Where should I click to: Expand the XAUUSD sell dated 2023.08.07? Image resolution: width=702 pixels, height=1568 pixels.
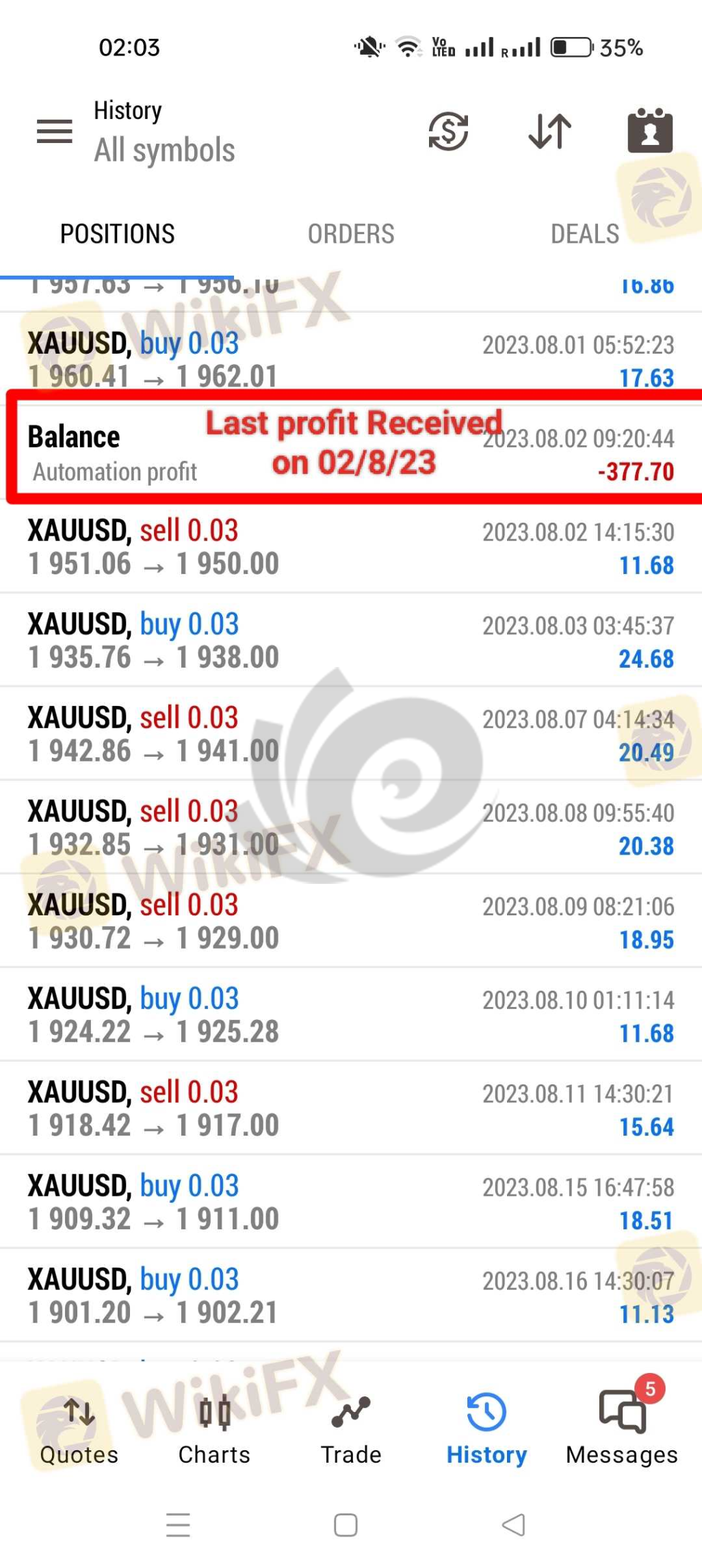[350, 734]
